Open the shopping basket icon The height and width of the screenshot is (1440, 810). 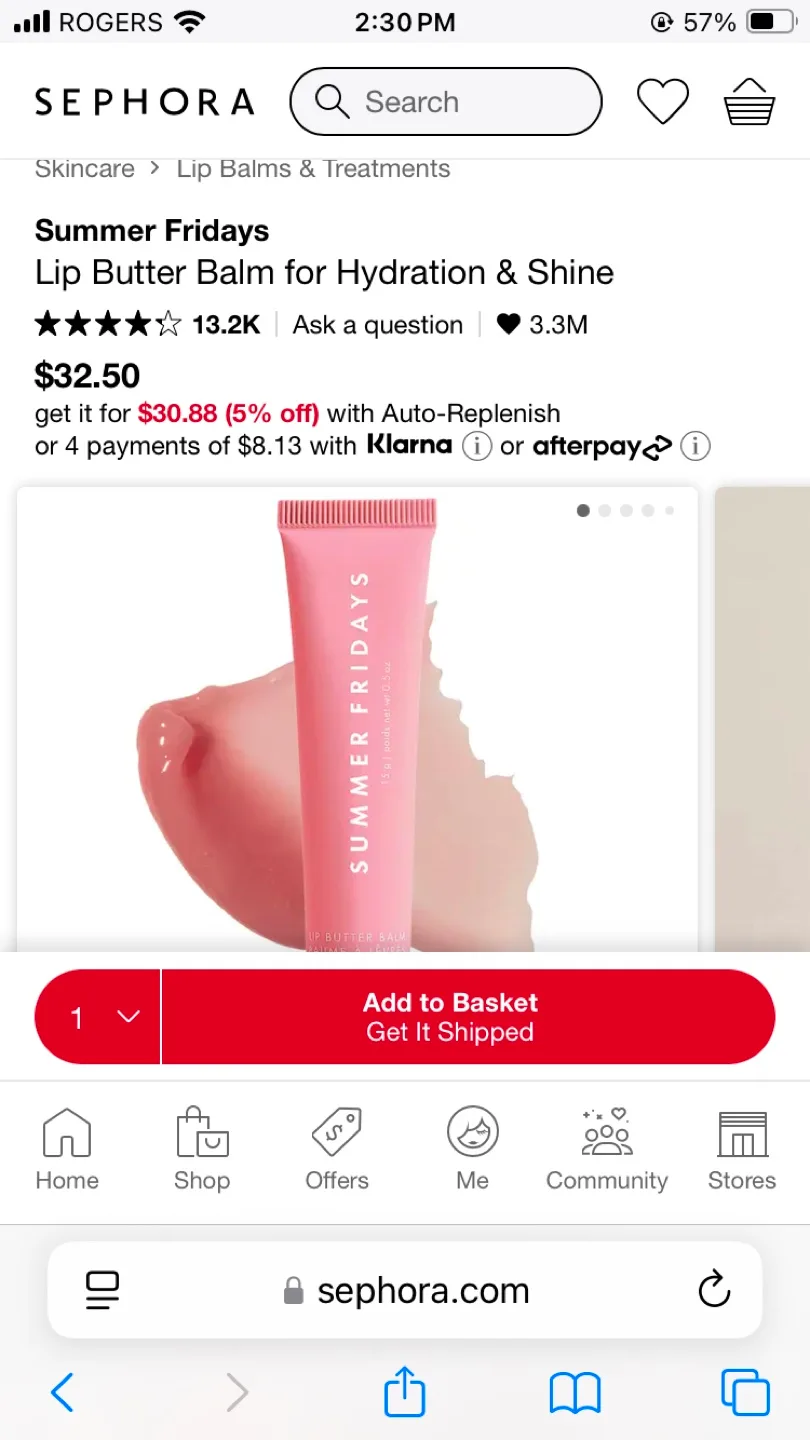click(x=748, y=101)
